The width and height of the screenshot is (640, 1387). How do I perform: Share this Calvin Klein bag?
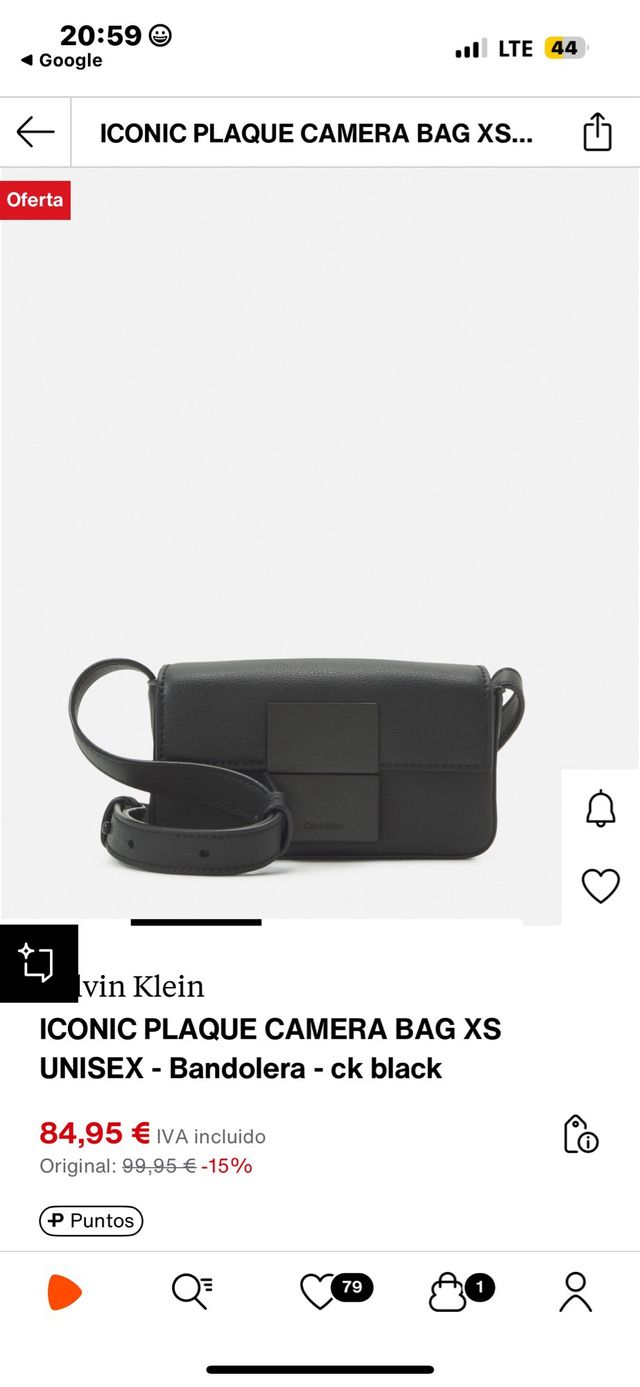597,132
